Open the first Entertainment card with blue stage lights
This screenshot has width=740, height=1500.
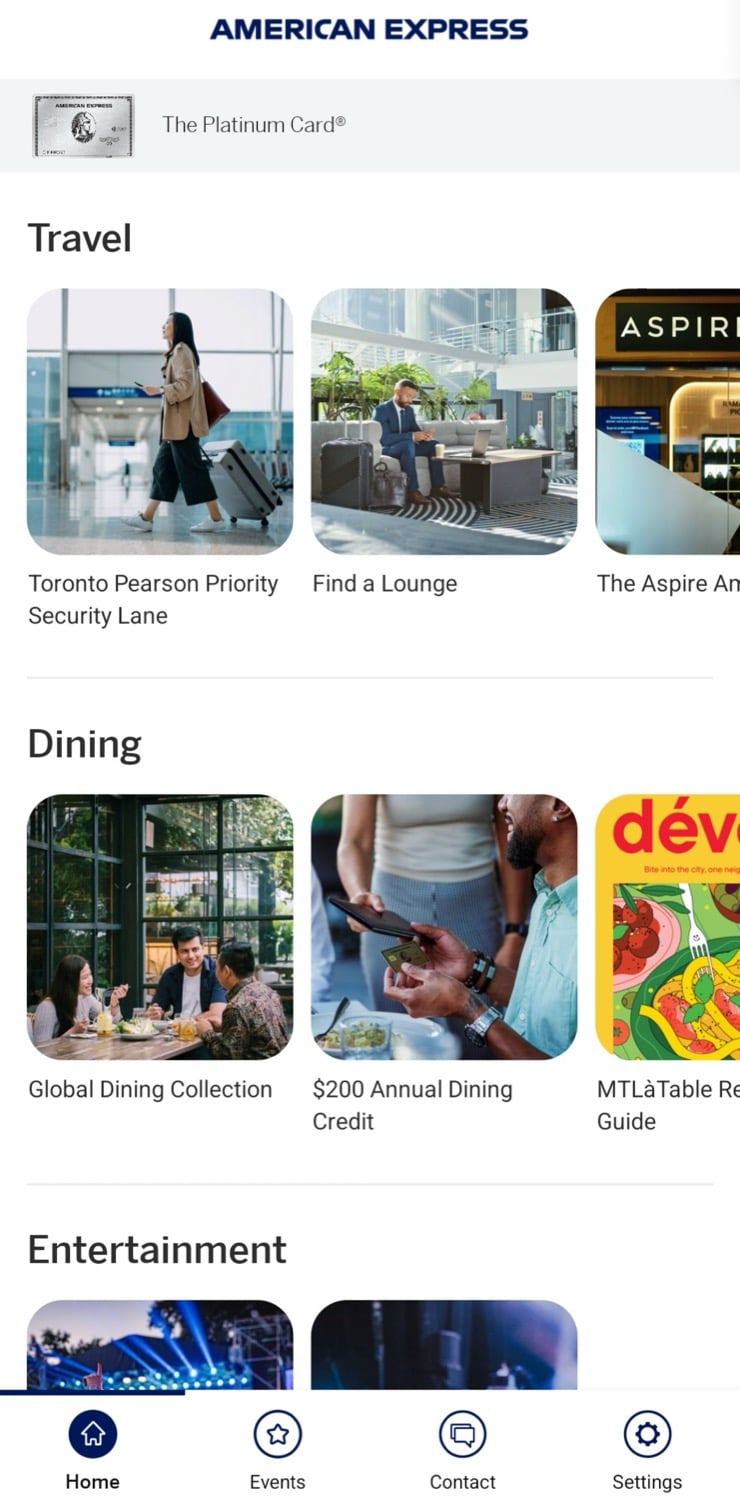160,1345
